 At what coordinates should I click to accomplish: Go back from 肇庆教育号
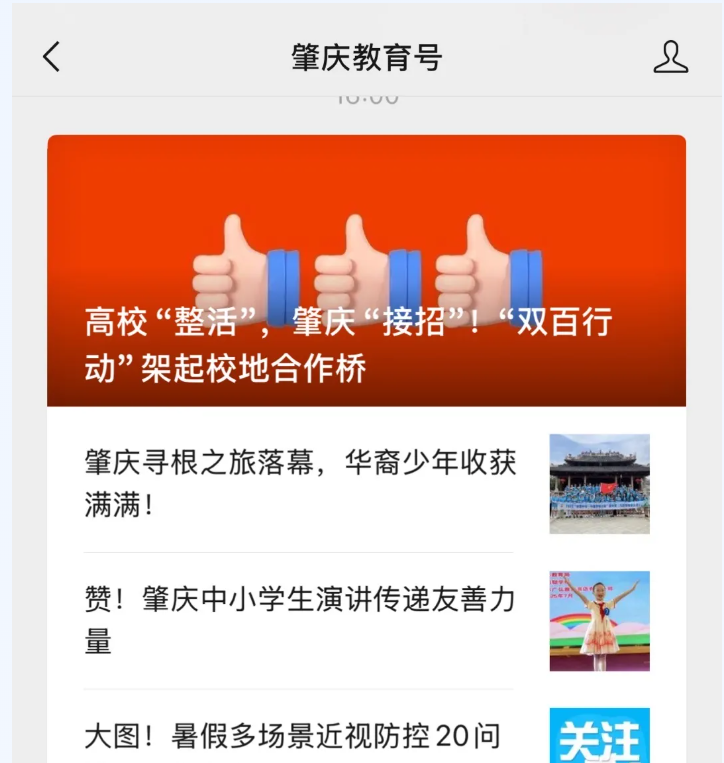52,57
